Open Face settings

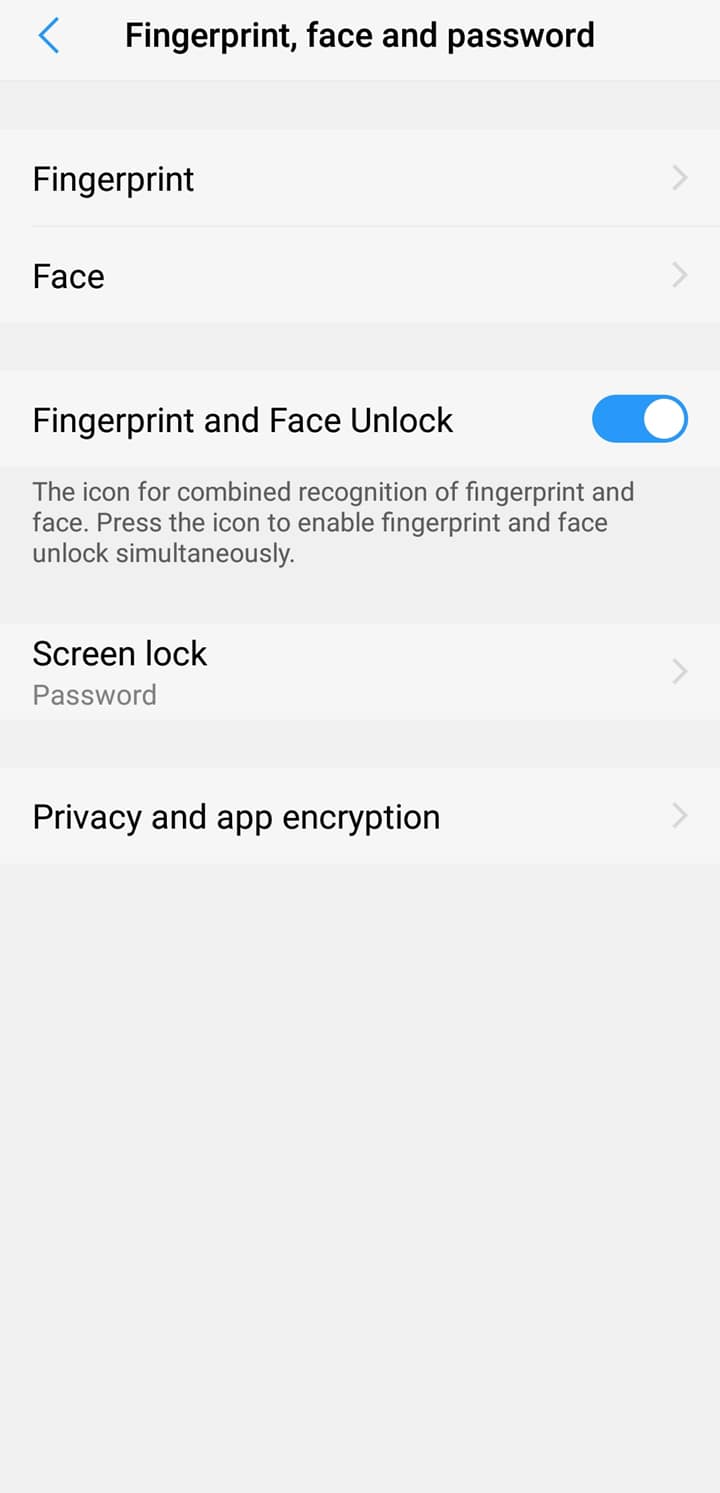click(360, 275)
